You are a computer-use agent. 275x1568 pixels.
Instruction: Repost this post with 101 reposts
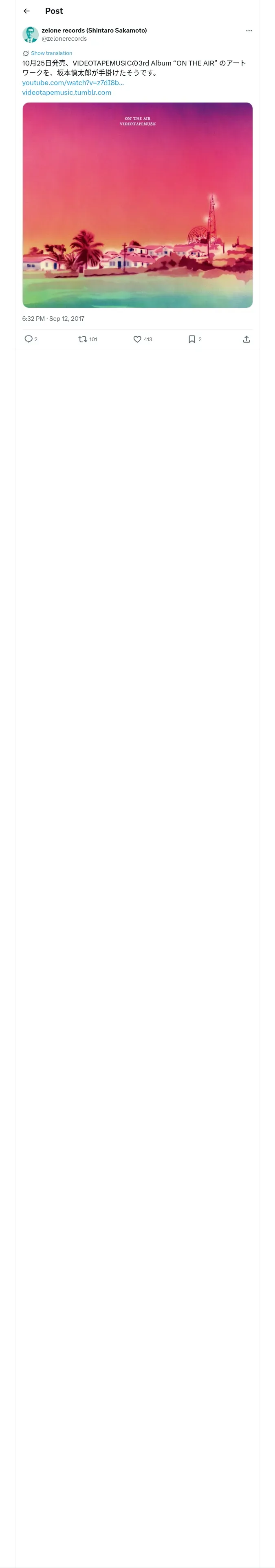coord(83,339)
